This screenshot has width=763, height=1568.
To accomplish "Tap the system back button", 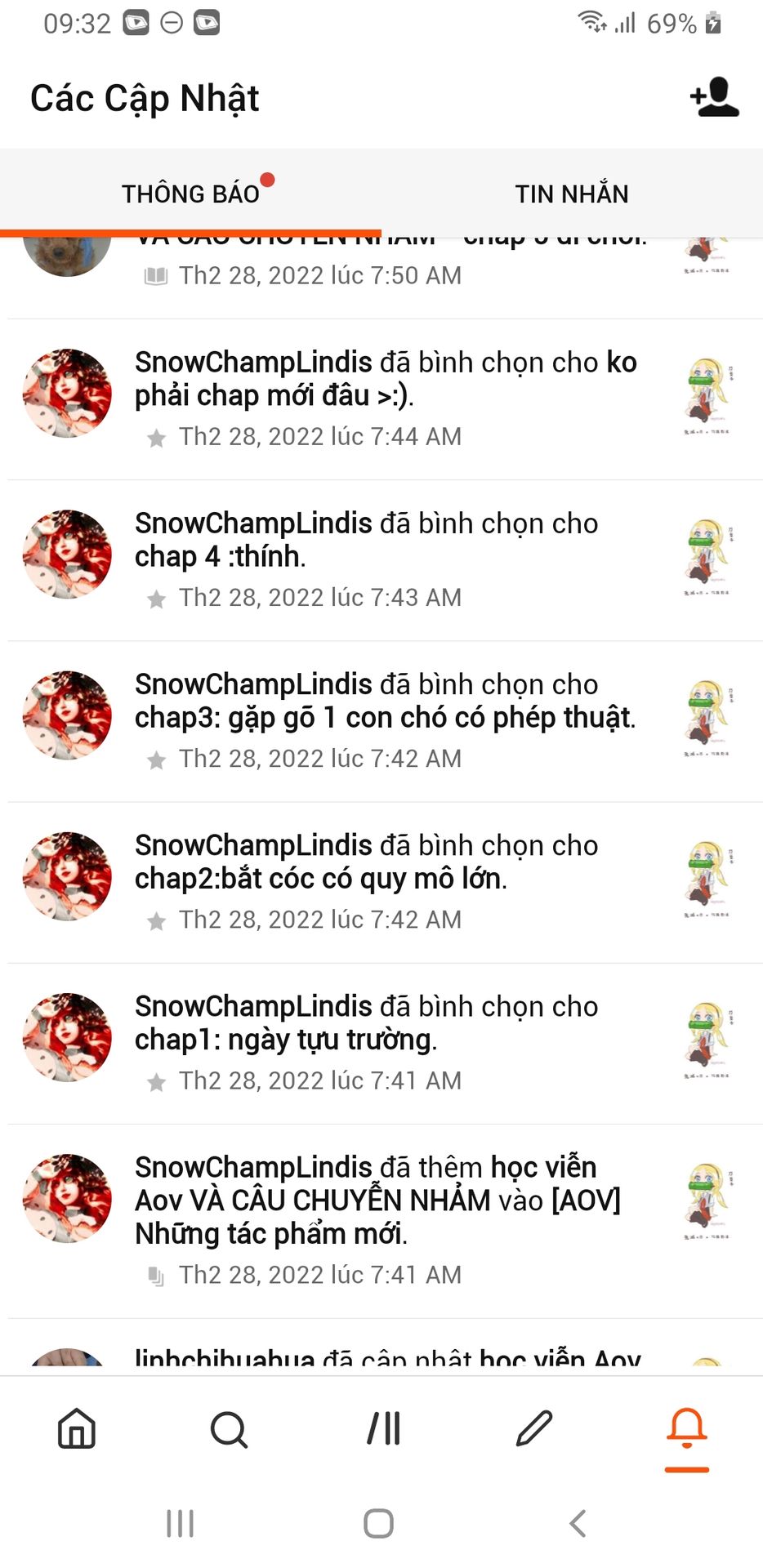I will [578, 1523].
